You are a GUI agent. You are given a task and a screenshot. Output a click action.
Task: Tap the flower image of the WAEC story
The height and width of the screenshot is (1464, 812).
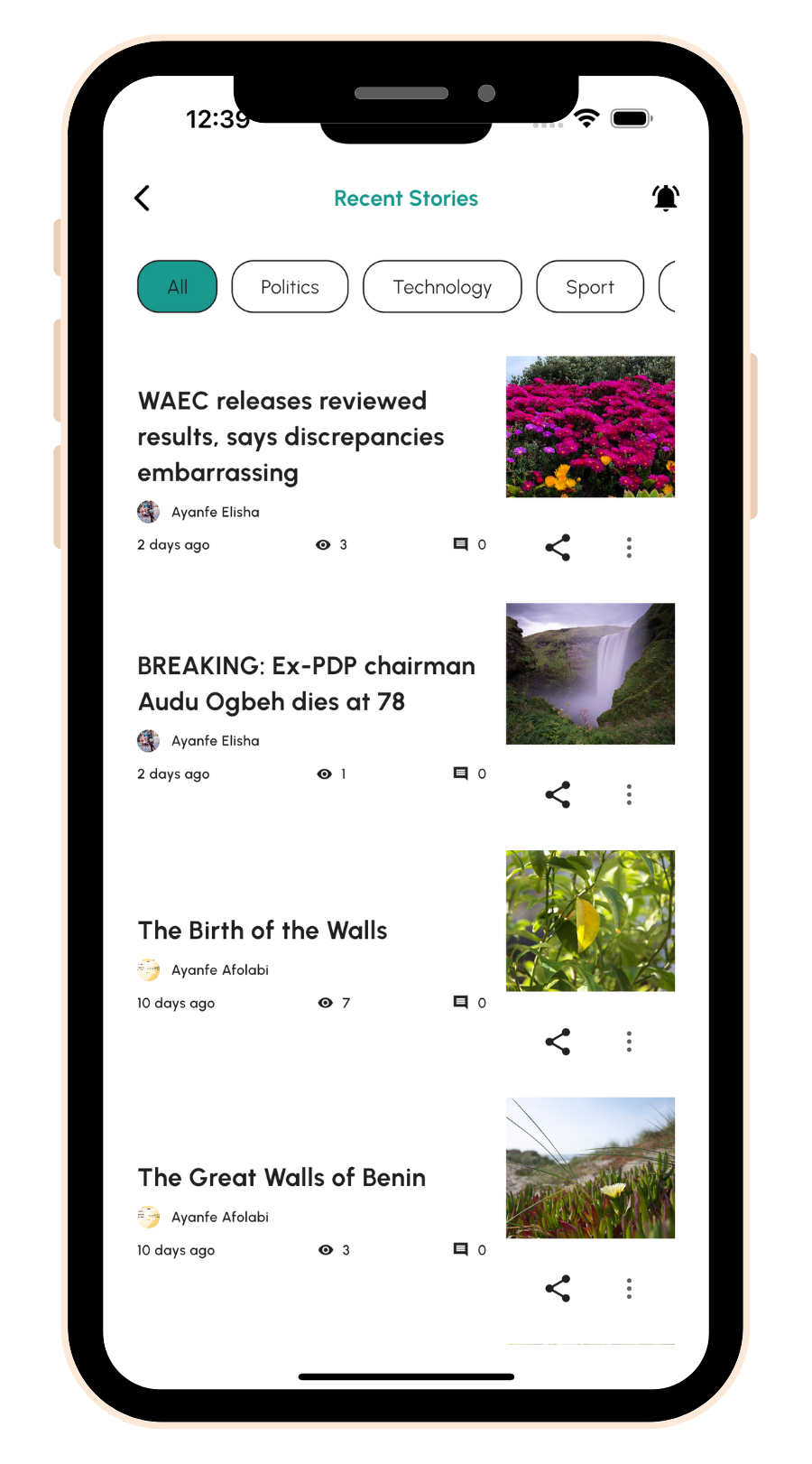click(x=590, y=426)
